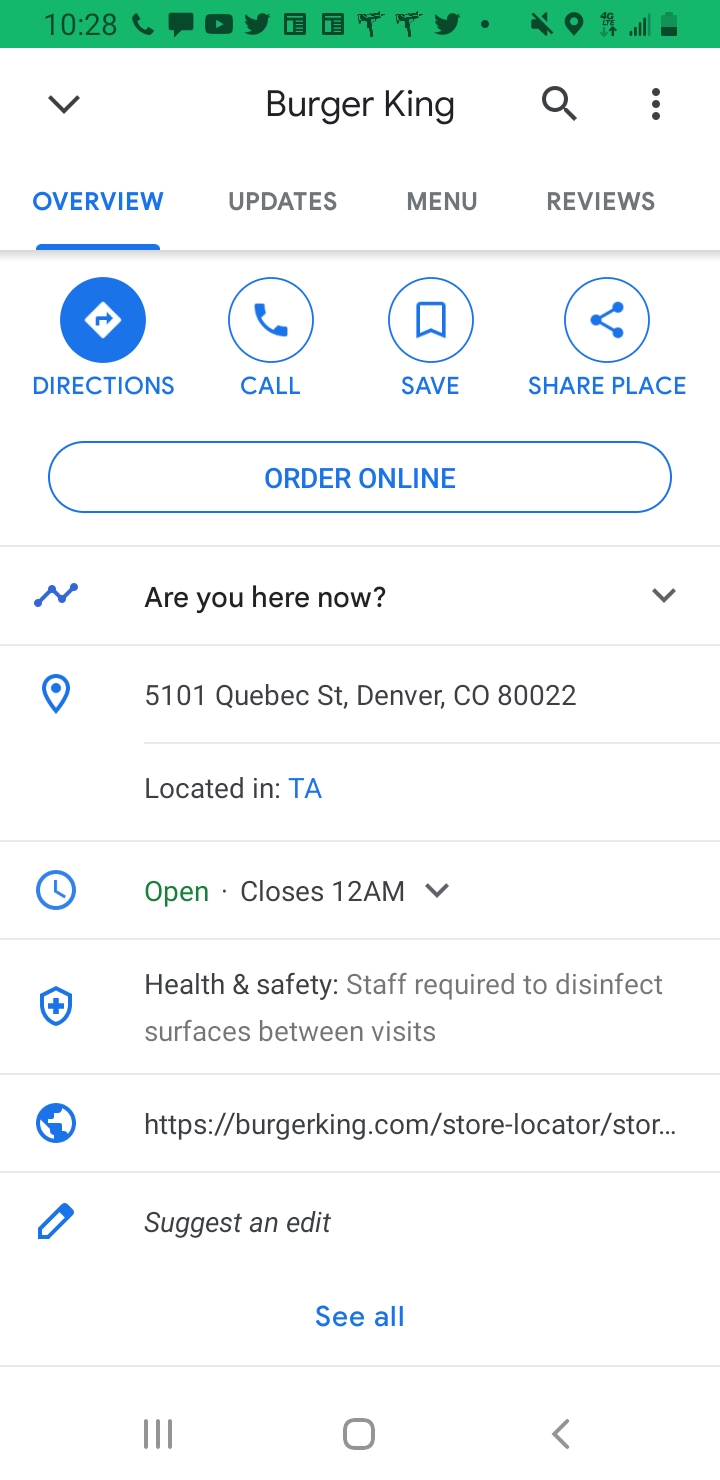Image resolution: width=720 pixels, height=1480 pixels.
Task: Switch to the Menu tab
Action: coord(441,201)
